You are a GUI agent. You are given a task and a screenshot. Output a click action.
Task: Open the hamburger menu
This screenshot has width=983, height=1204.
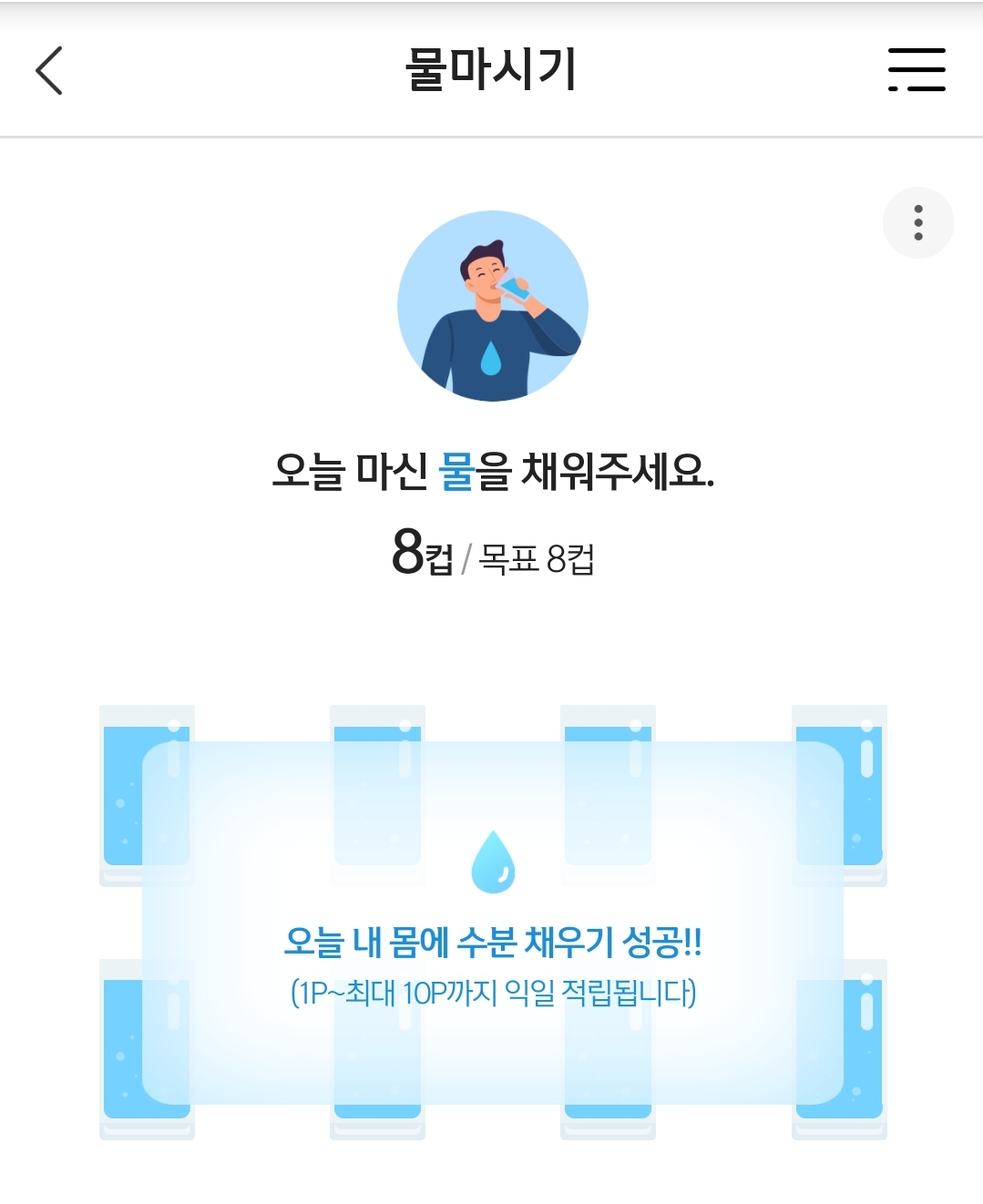pyautogui.click(x=916, y=70)
